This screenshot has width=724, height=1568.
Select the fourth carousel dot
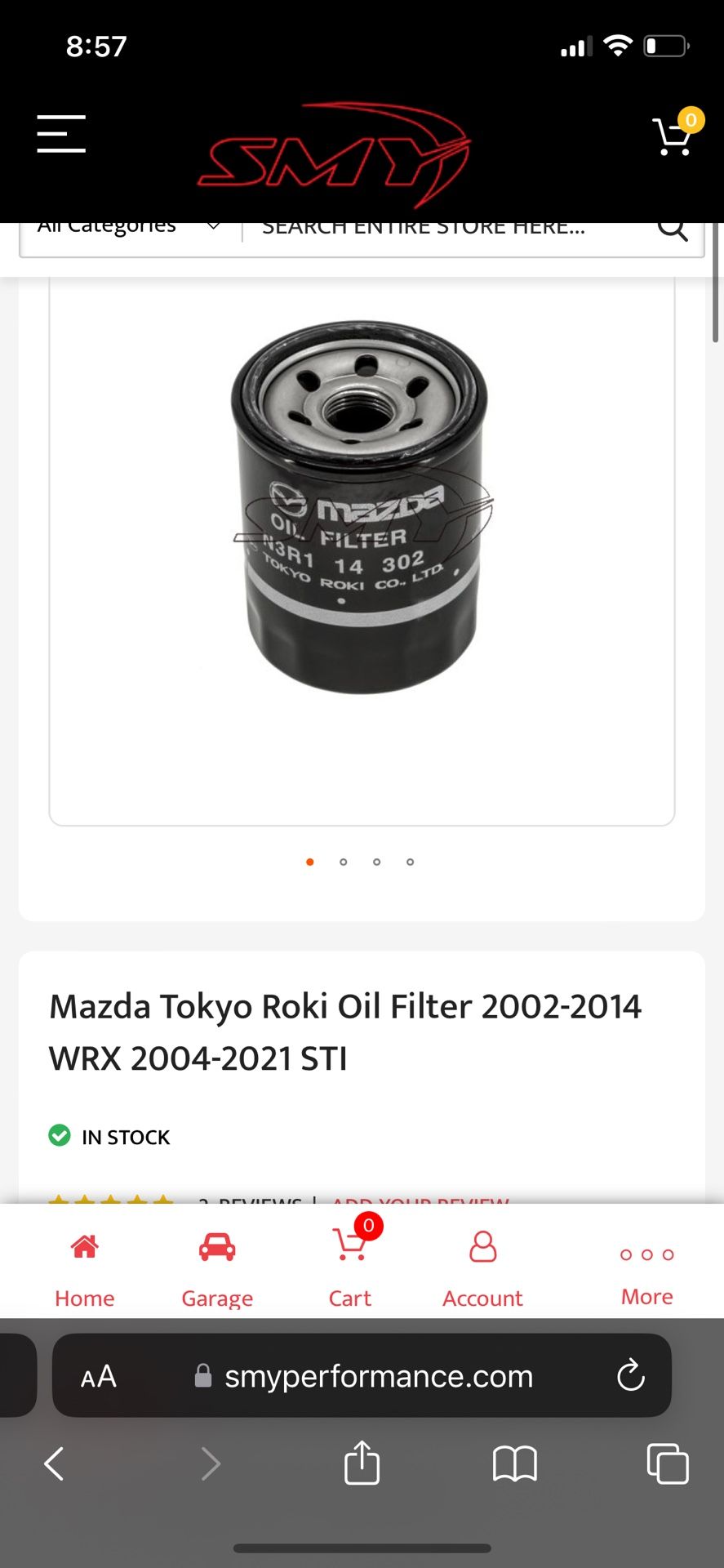tap(410, 862)
